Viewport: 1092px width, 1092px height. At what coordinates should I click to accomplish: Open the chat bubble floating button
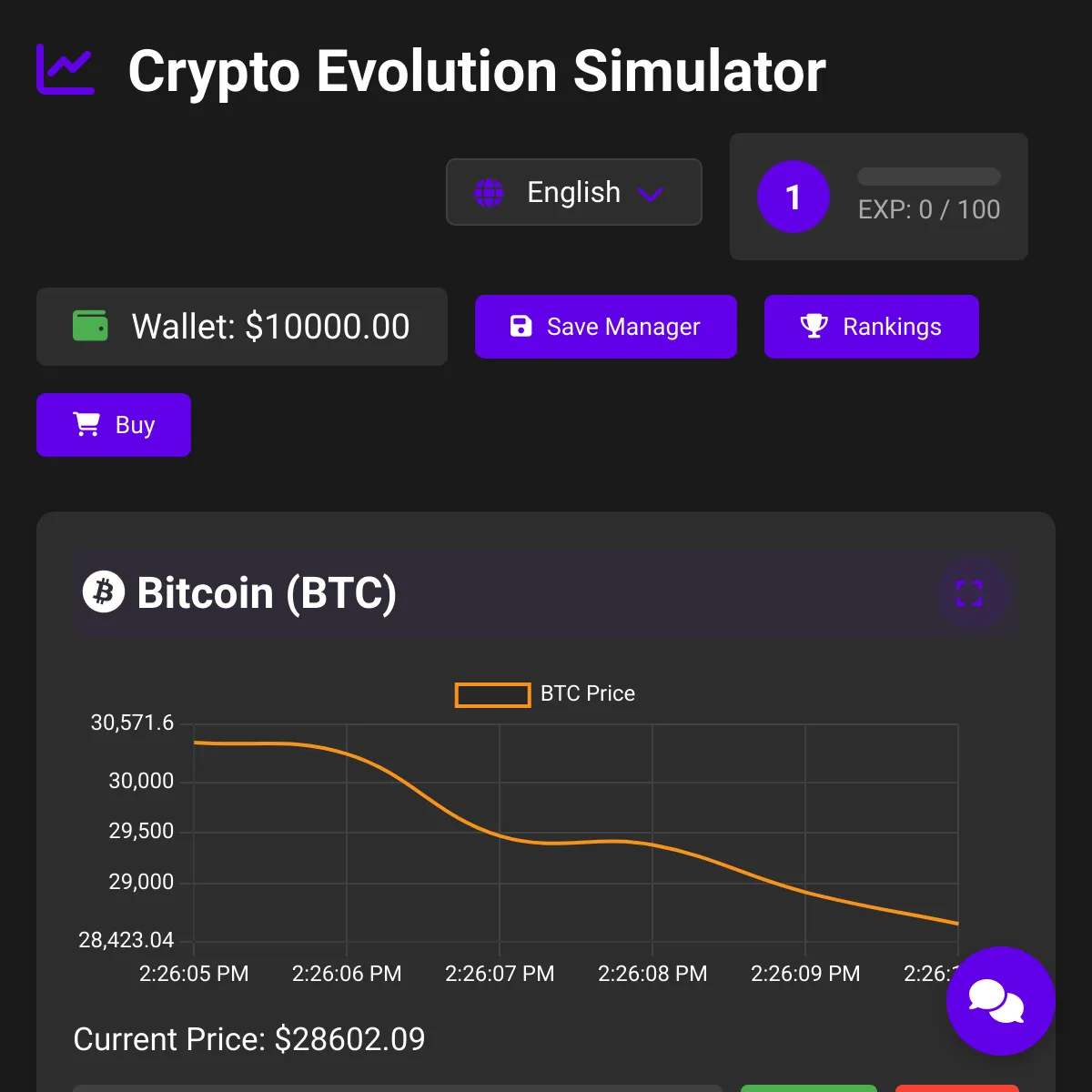(x=1000, y=1001)
